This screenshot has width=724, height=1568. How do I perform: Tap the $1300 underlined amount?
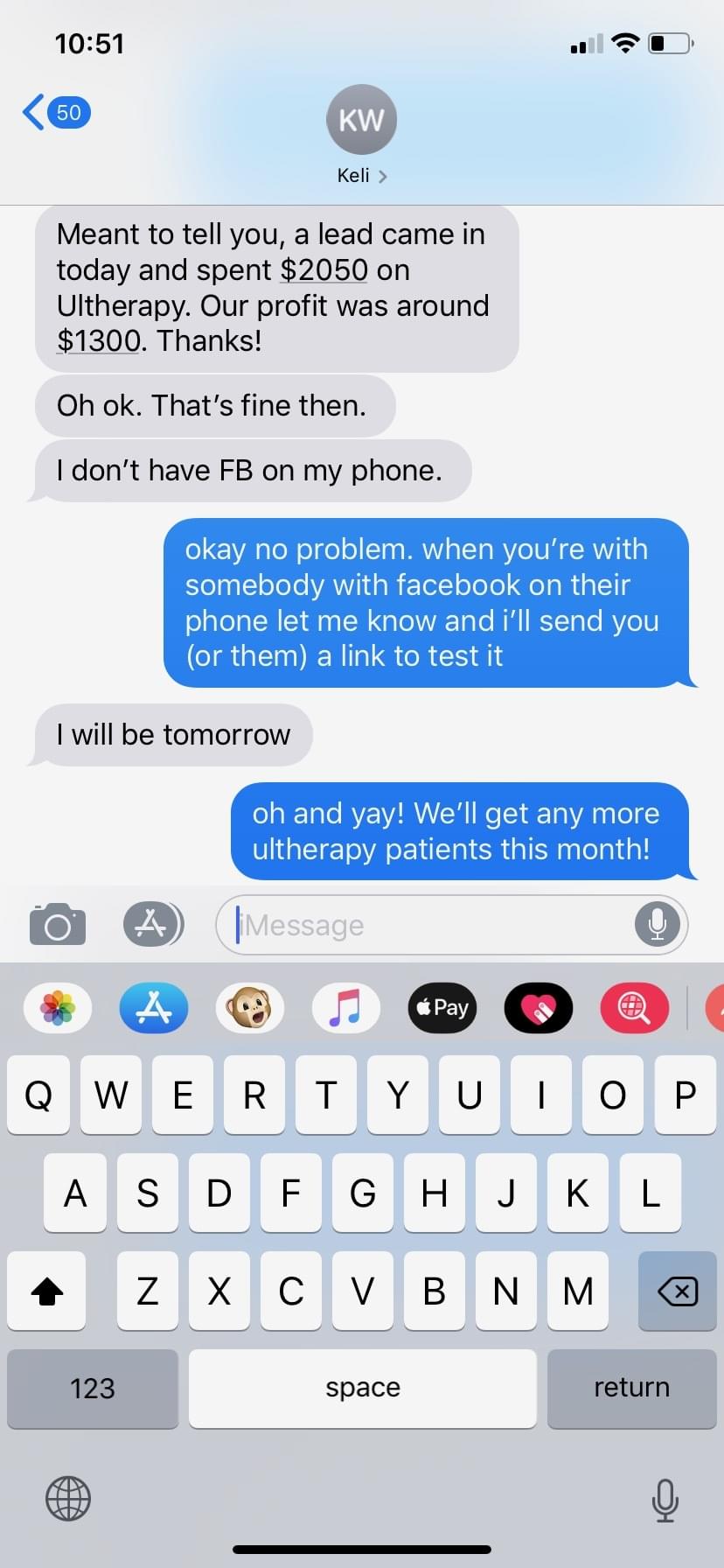(98, 341)
